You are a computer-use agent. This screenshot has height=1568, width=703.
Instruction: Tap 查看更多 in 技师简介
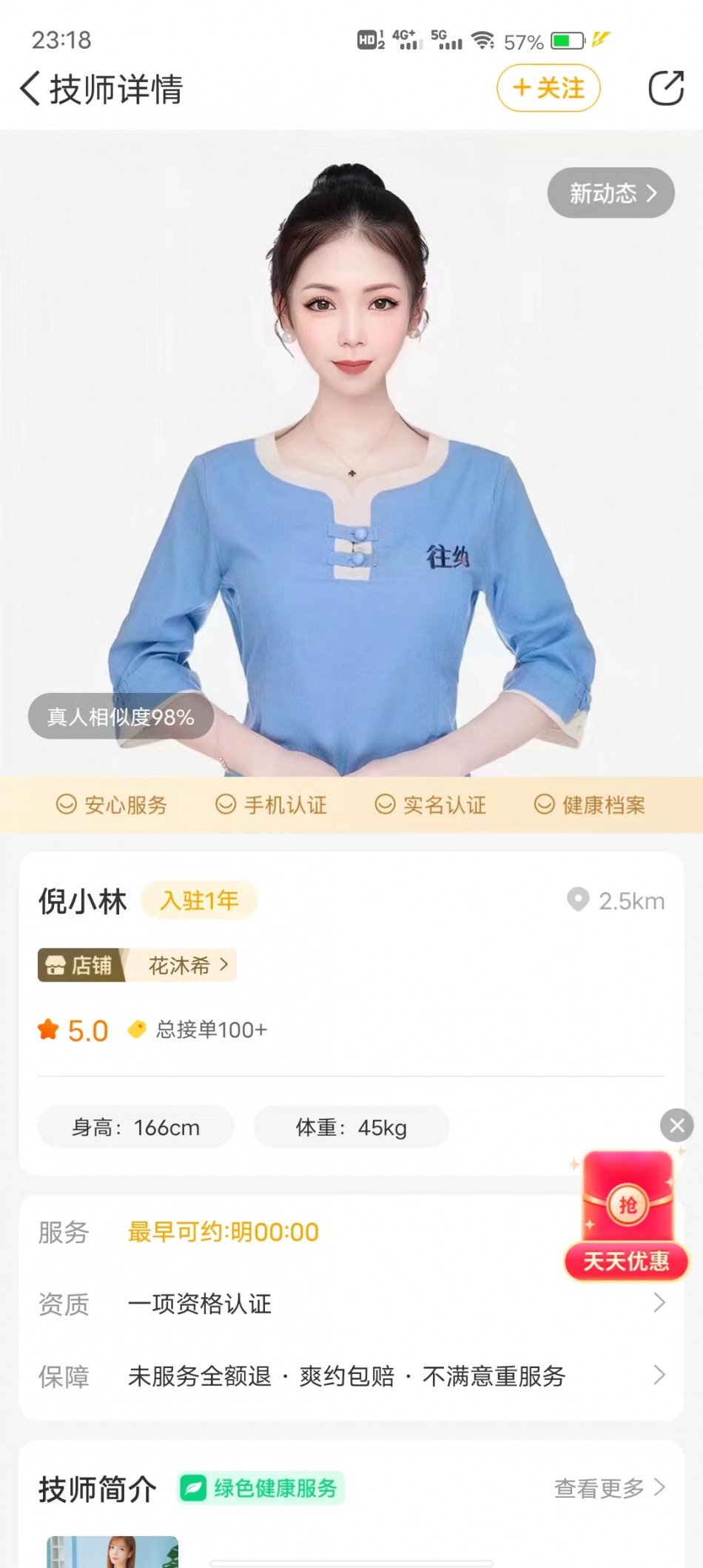pos(609,1488)
